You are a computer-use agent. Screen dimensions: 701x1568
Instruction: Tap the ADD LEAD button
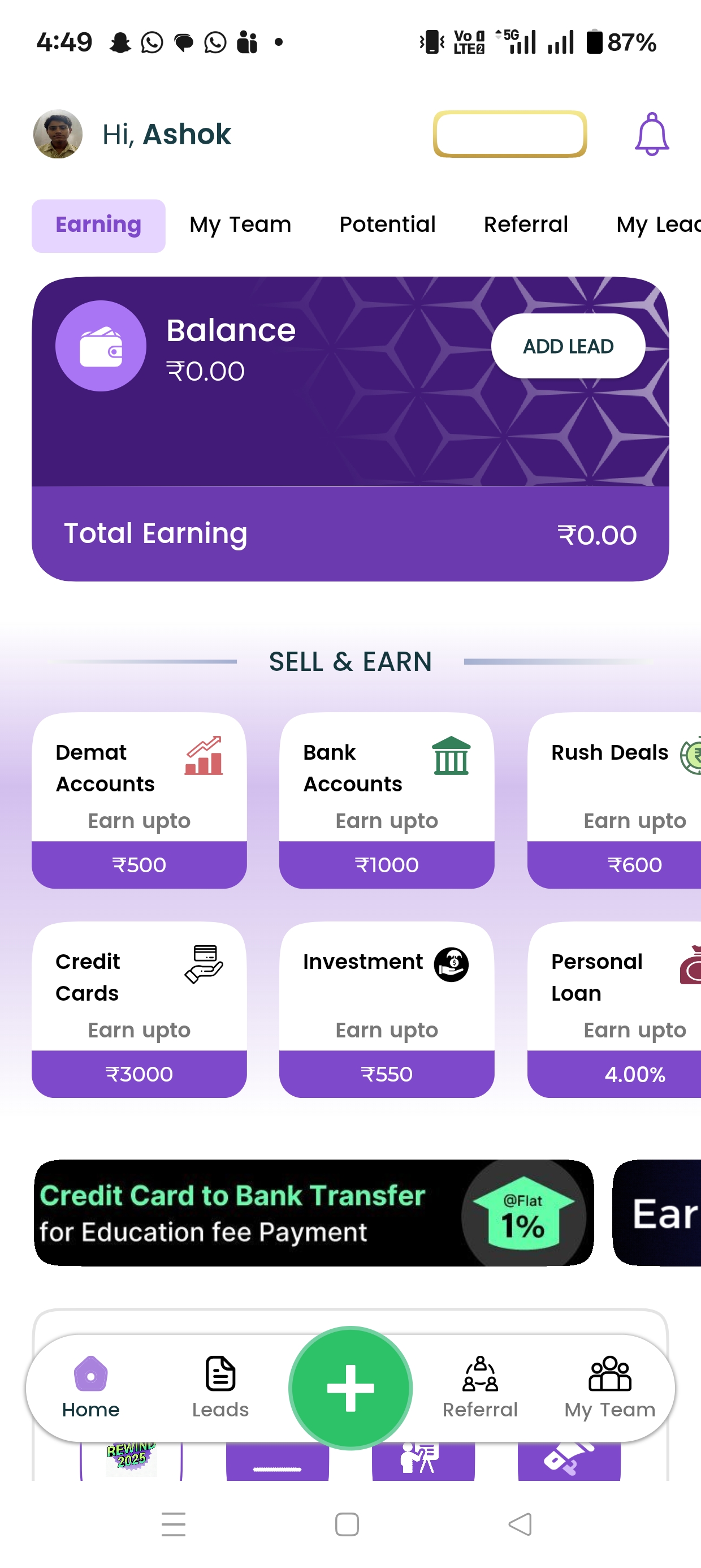pyautogui.click(x=568, y=346)
